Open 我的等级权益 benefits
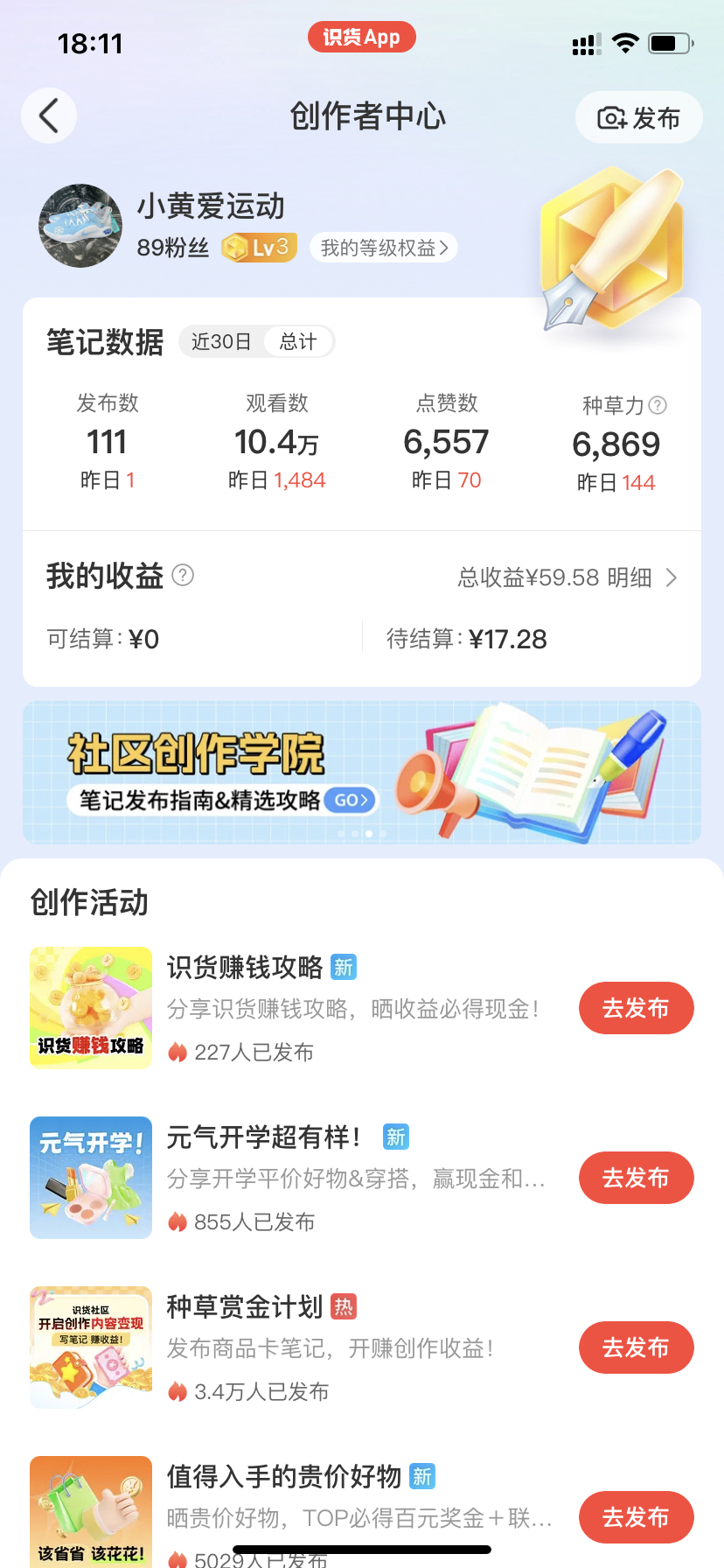724x1568 pixels. (383, 248)
